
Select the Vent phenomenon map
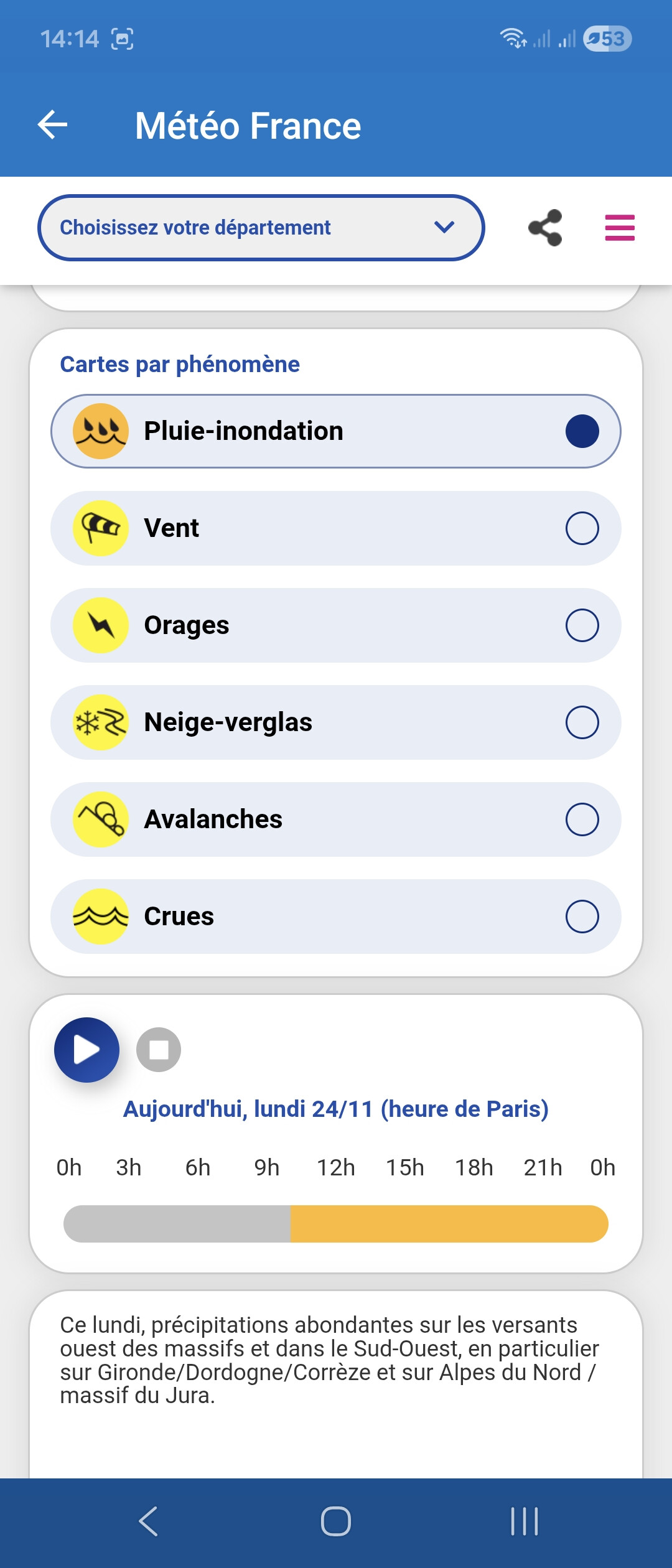click(x=335, y=528)
